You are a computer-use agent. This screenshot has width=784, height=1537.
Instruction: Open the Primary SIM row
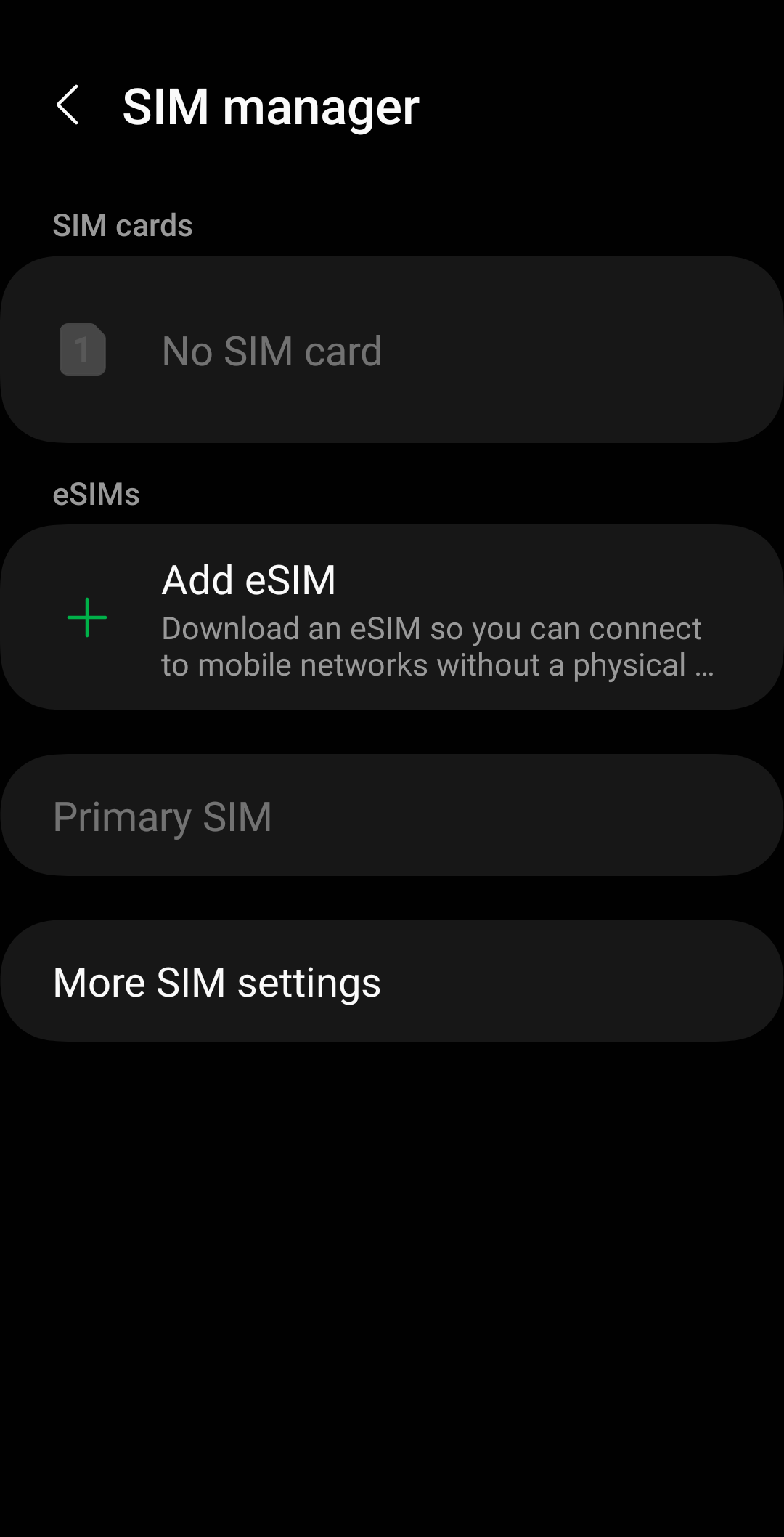[x=392, y=816]
